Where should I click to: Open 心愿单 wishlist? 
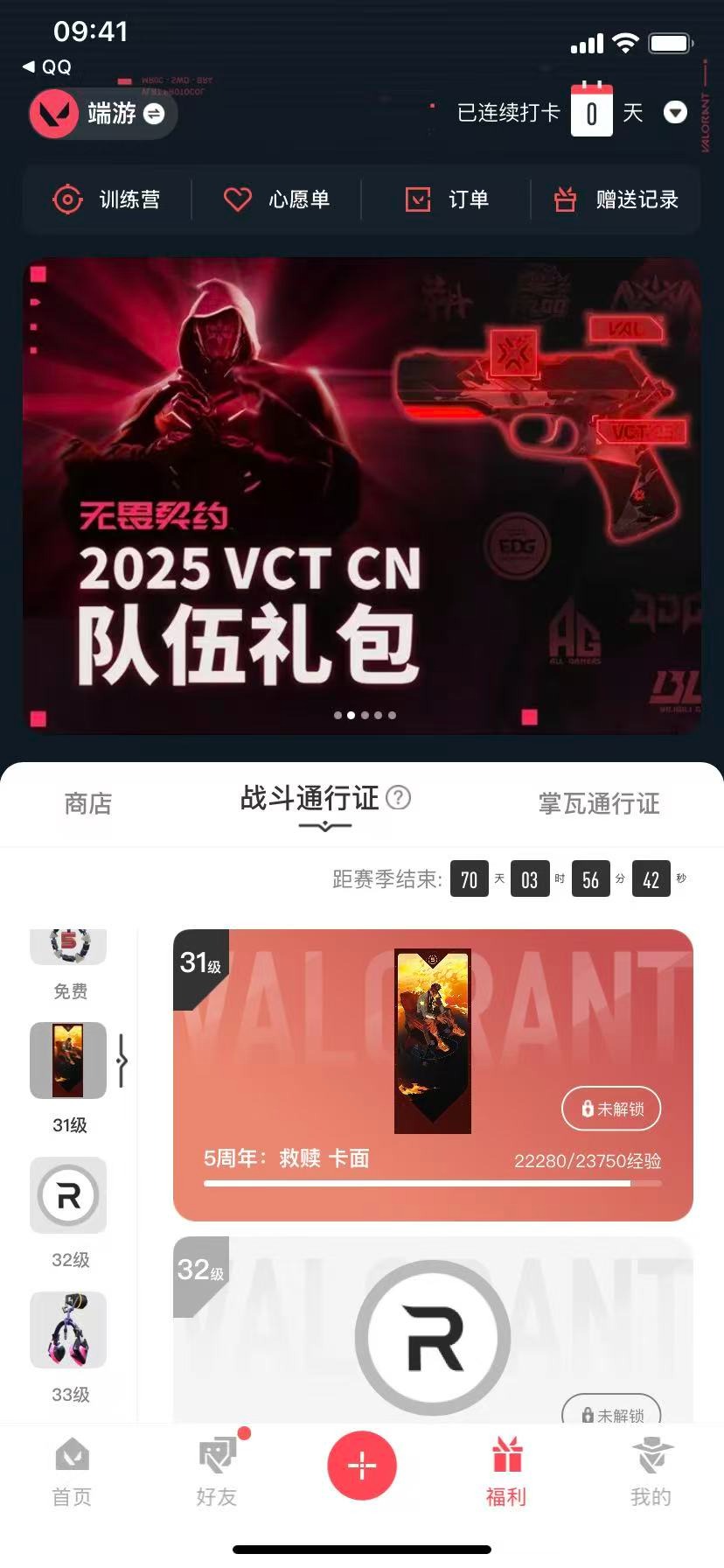276,199
